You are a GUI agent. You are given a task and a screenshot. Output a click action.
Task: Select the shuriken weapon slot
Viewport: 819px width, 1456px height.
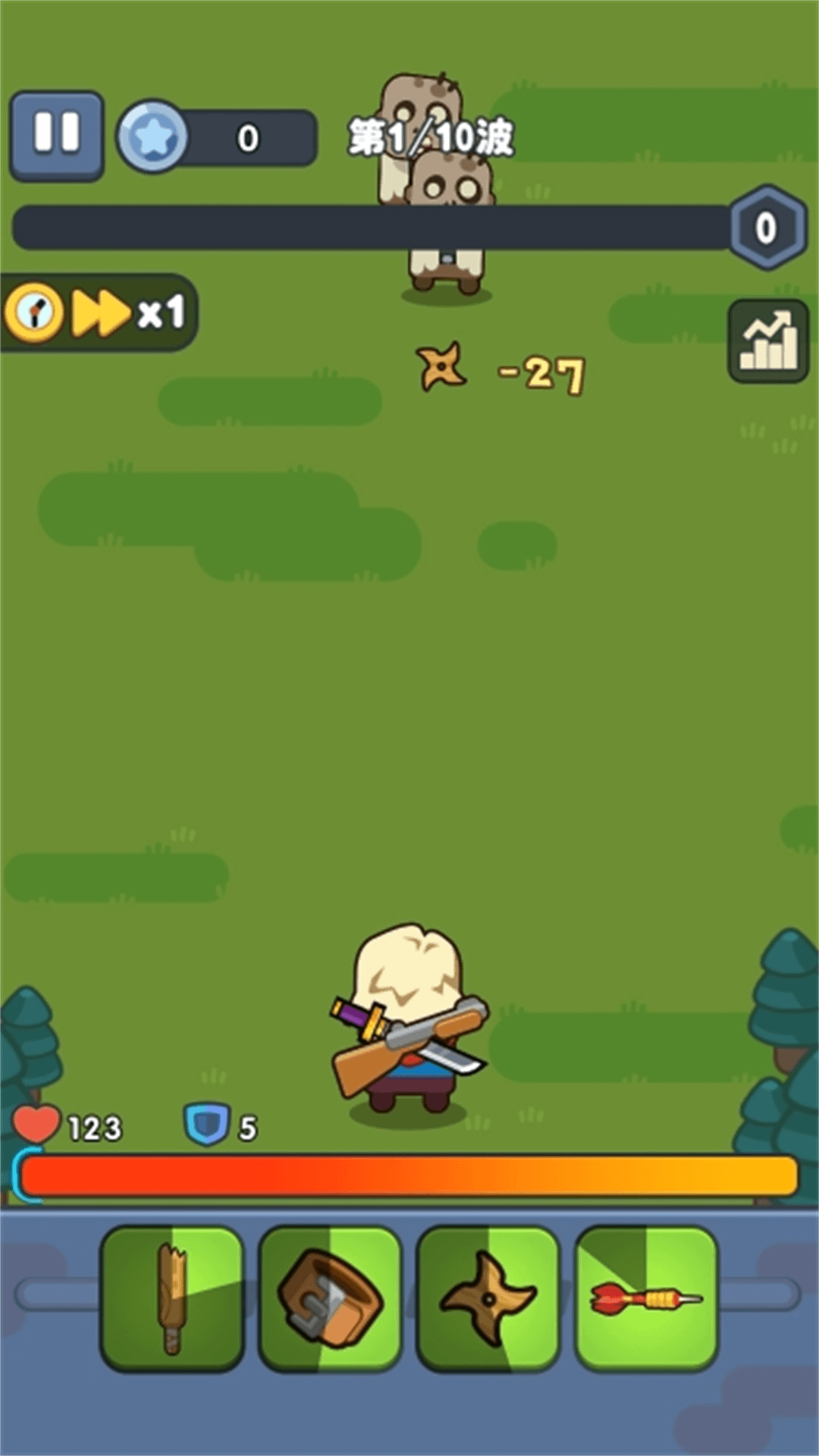pos(488,1298)
